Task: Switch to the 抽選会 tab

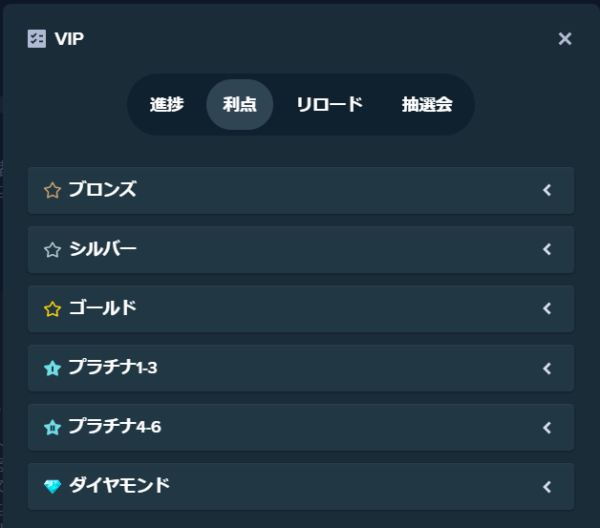Action: pyautogui.click(x=427, y=105)
